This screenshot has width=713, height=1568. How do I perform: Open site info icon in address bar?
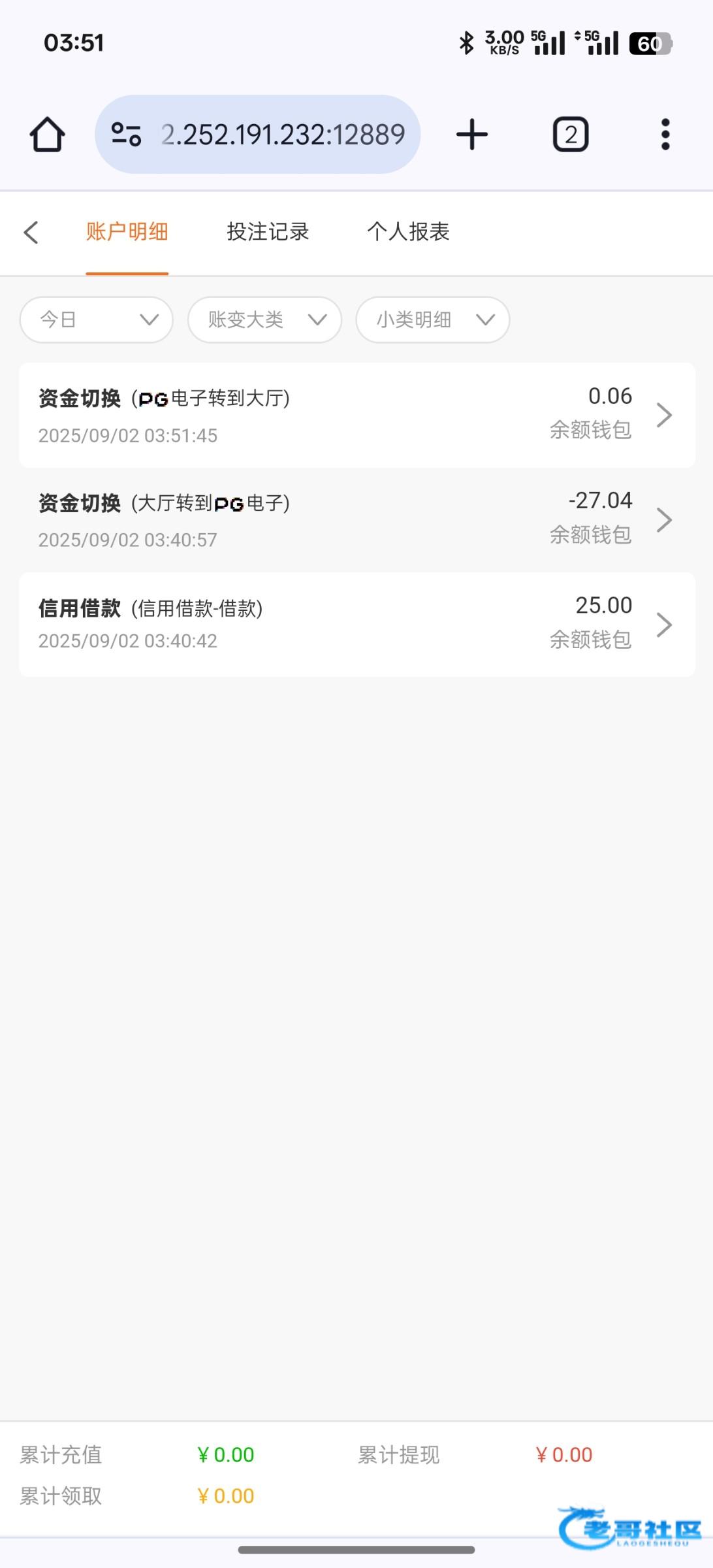click(x=126, y=135)
